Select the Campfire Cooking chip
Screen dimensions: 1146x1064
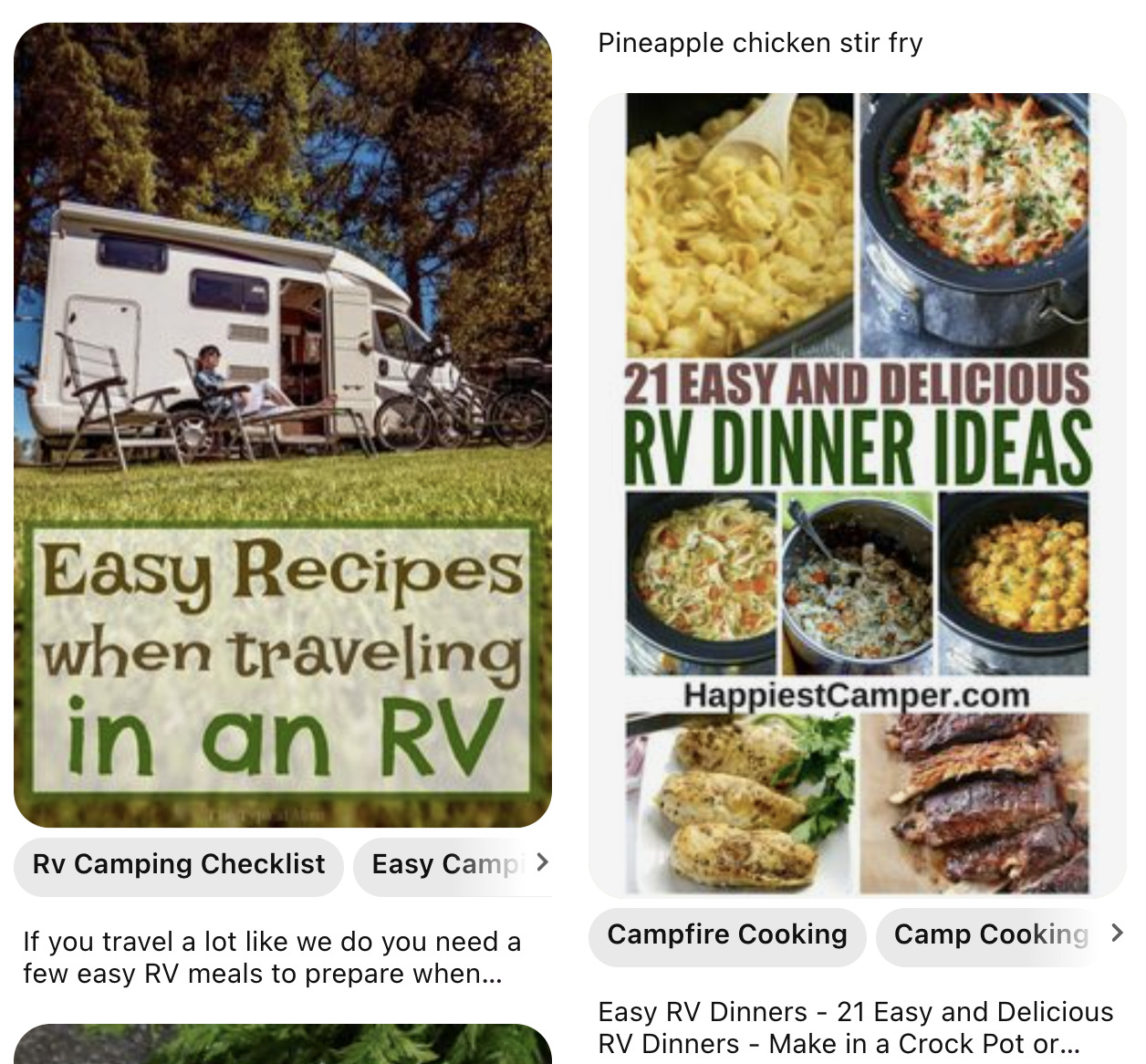727,934
